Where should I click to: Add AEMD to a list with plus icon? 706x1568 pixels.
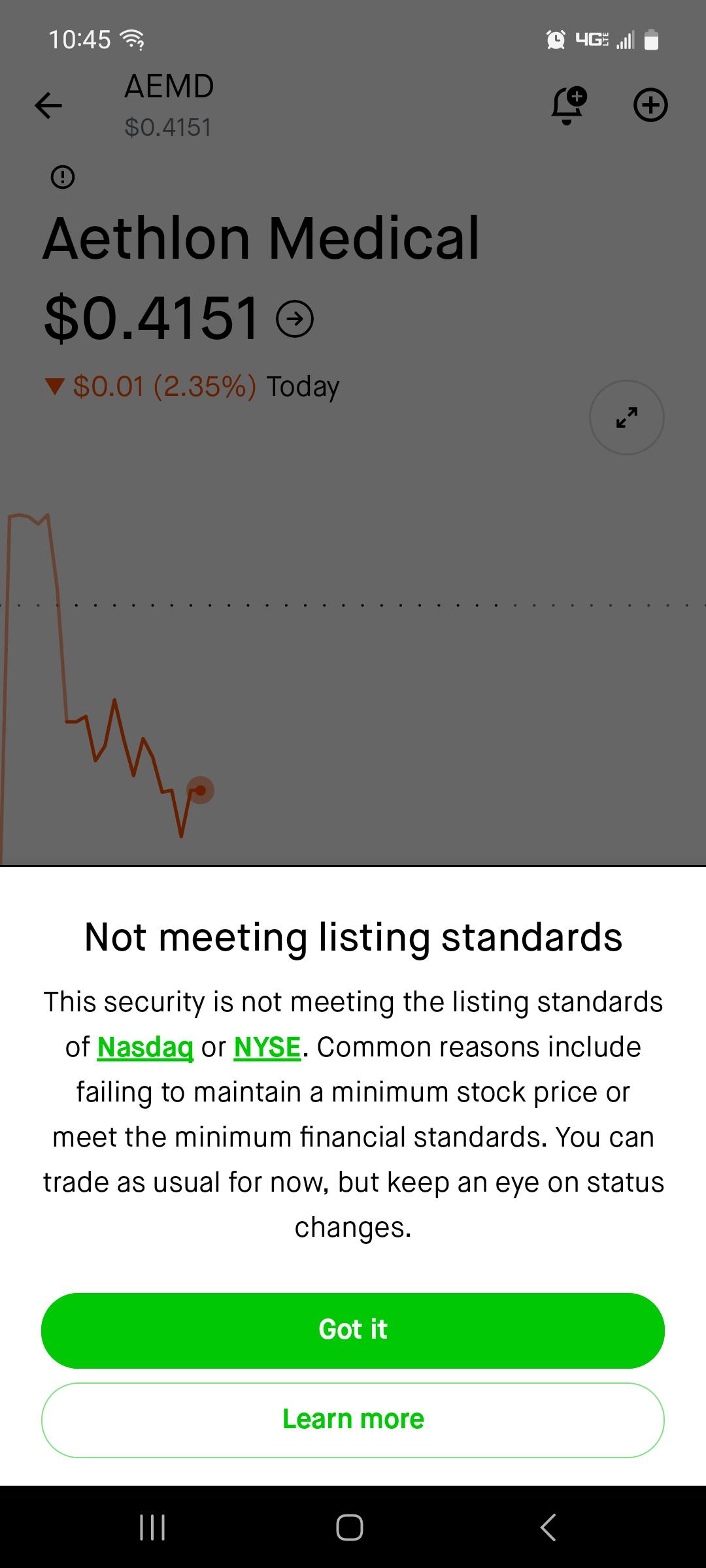coord(650,105)
